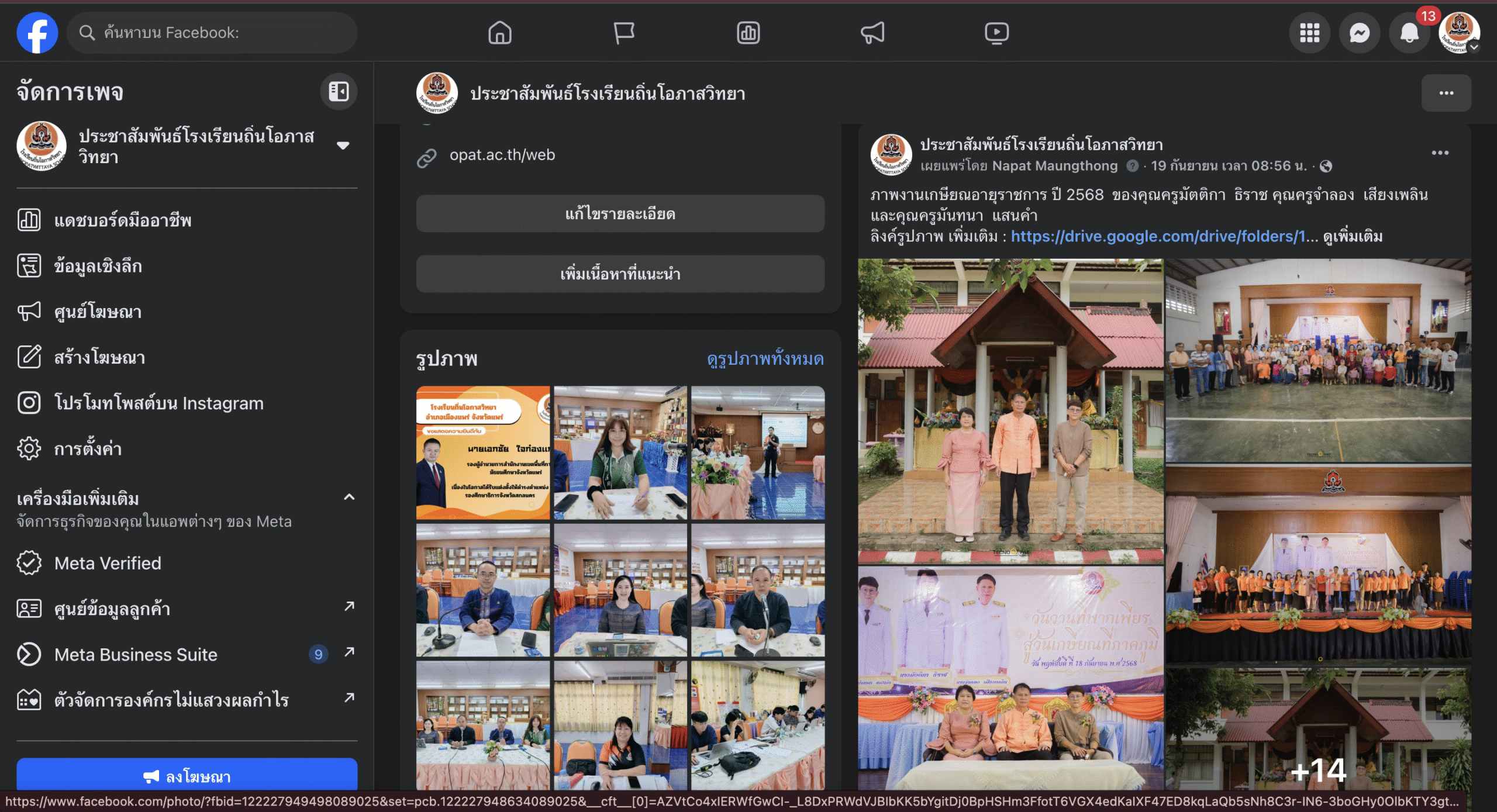Screen dimensions: 1497x812
Task: Expand the page switcher dropdown
Action: click(x=343, y=146)
